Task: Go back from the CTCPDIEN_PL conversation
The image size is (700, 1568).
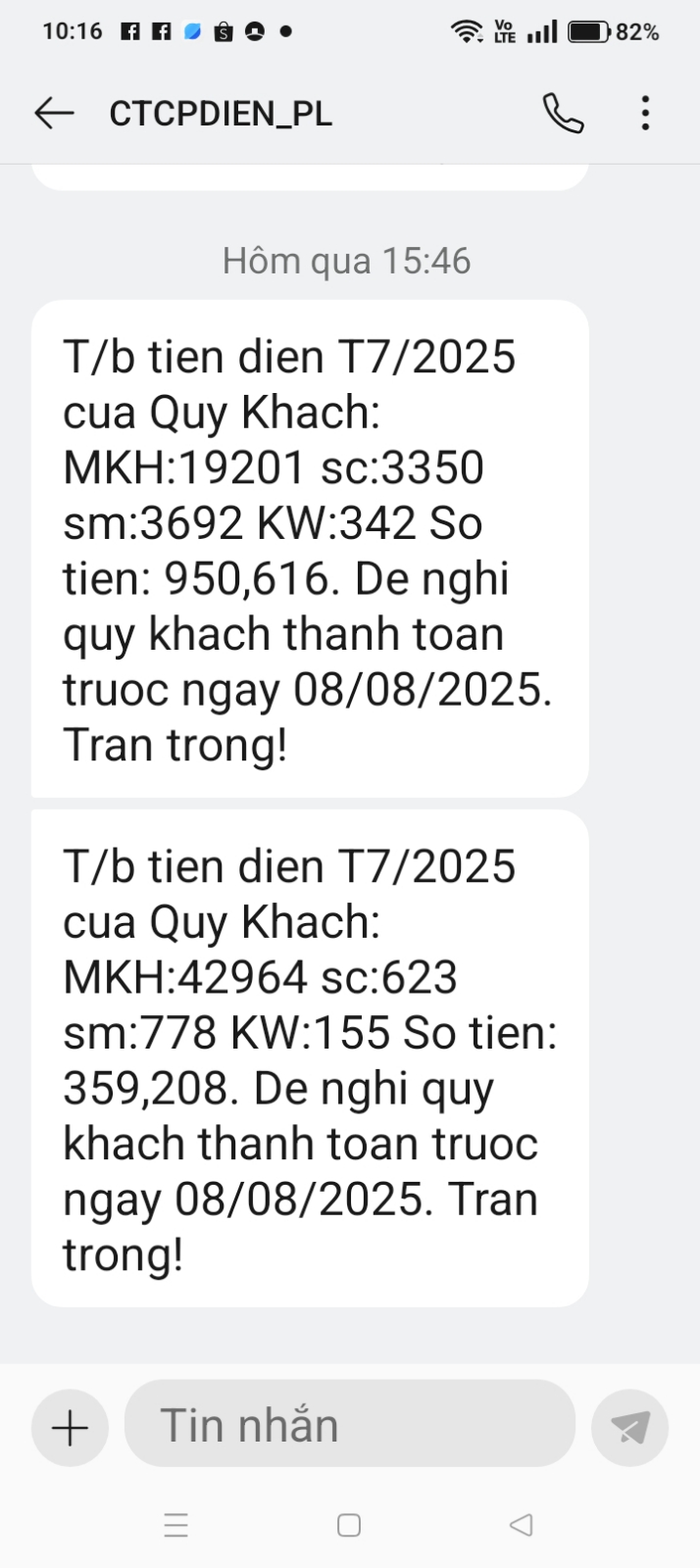Action: click(54, 114)
